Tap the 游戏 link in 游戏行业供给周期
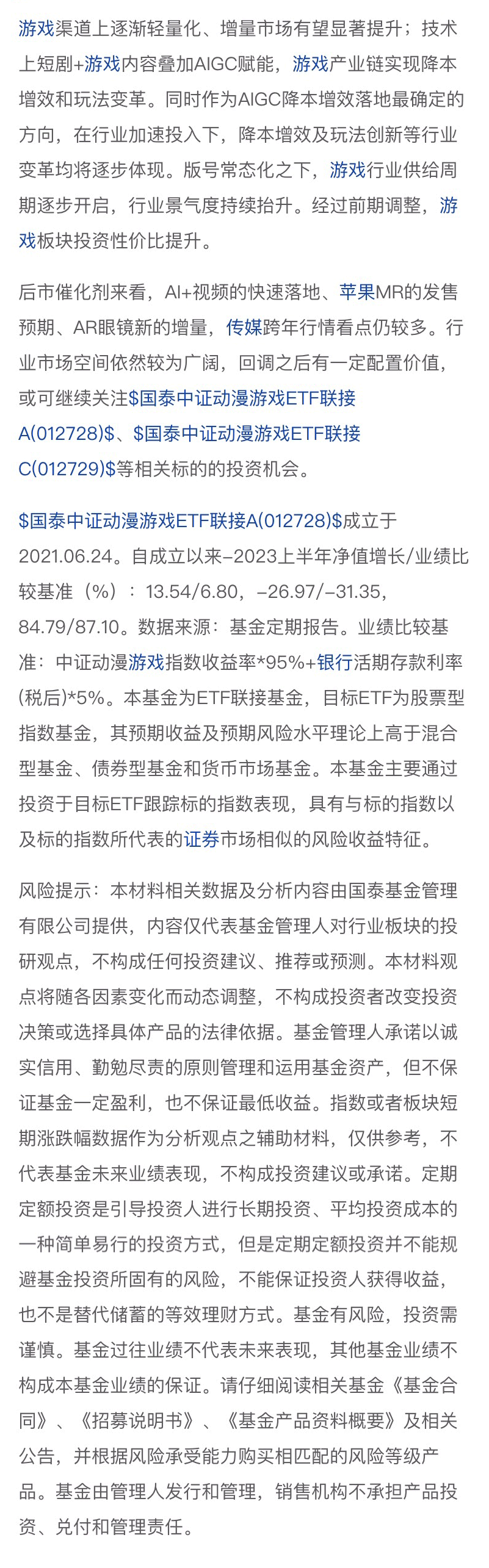The width and height of the screenshot is (489, 1568). (347, 170)
